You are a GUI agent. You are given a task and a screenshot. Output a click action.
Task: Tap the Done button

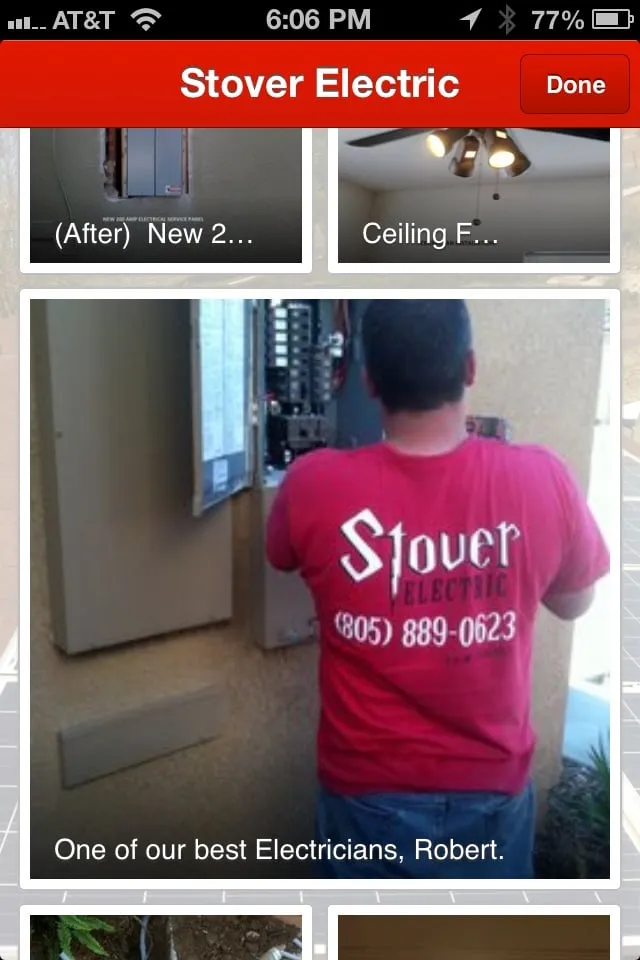[575, 85]
